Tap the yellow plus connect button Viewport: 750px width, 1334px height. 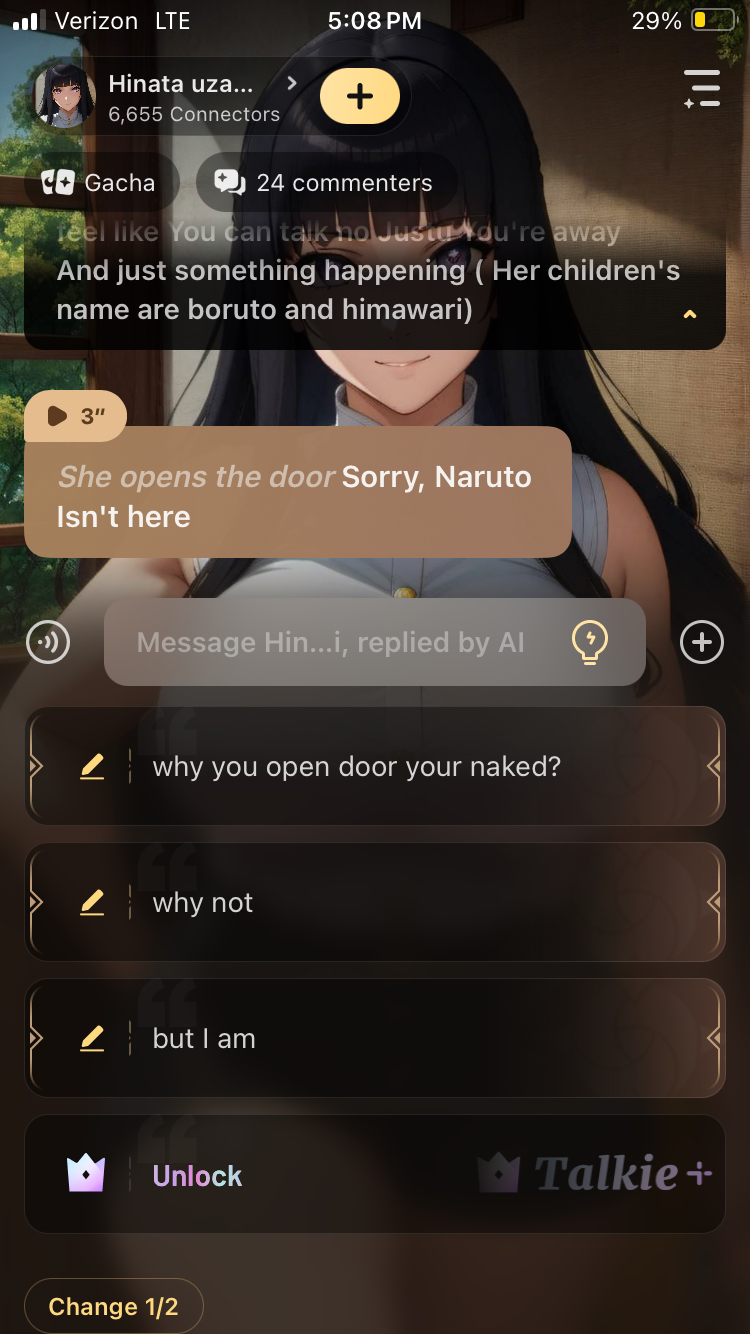(x=359, y=97)
